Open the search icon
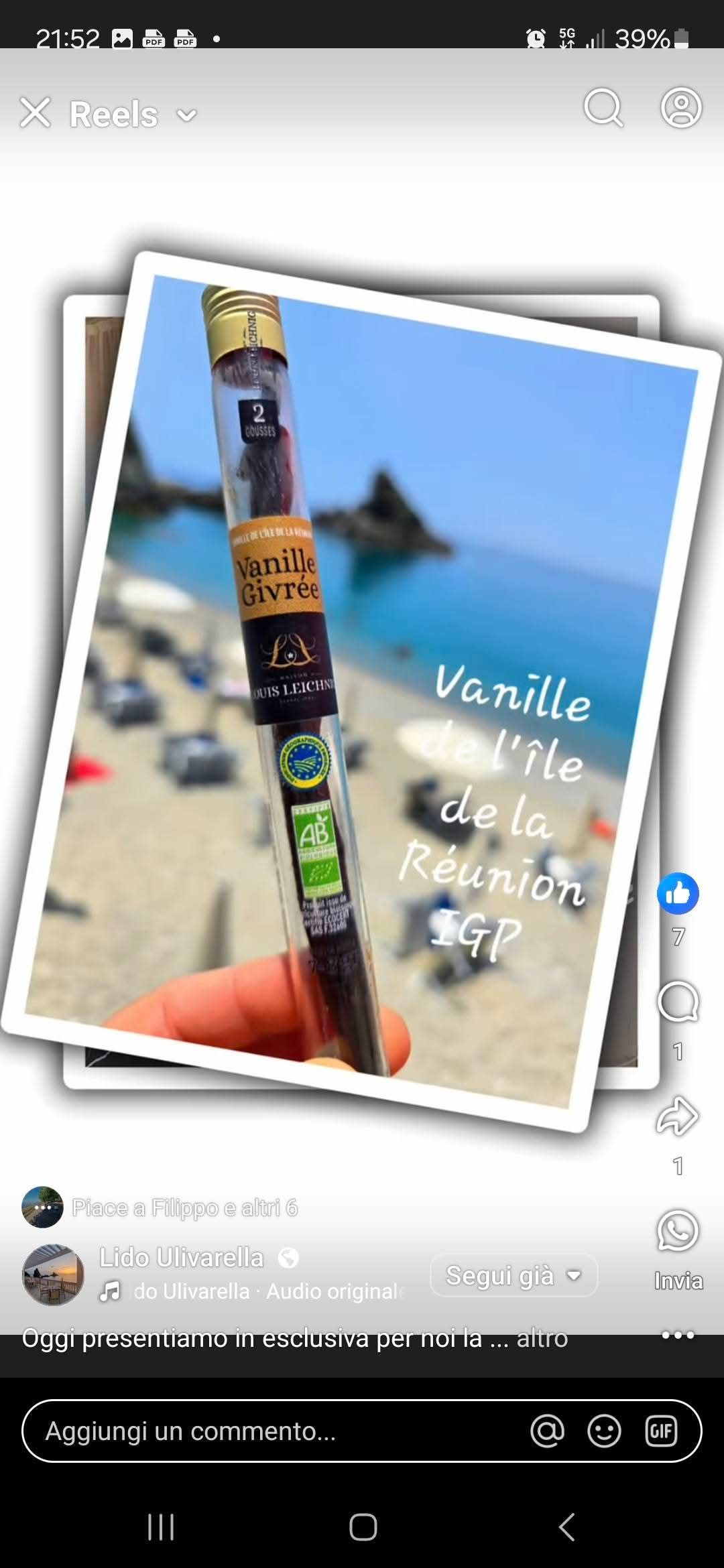Screen dimensions: 724x1568 point(603,108)
